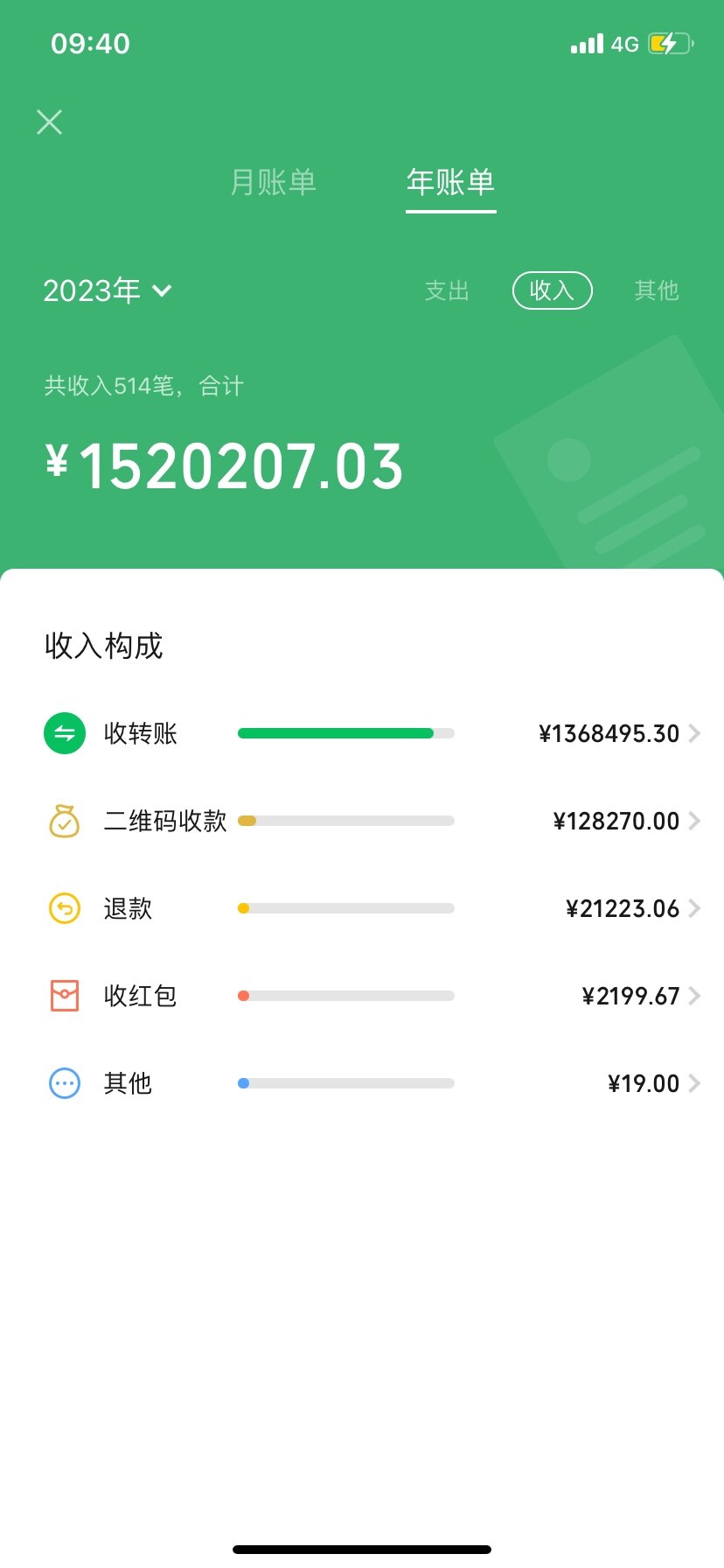
Task: Switch to 支出 view
Action: 447,290
